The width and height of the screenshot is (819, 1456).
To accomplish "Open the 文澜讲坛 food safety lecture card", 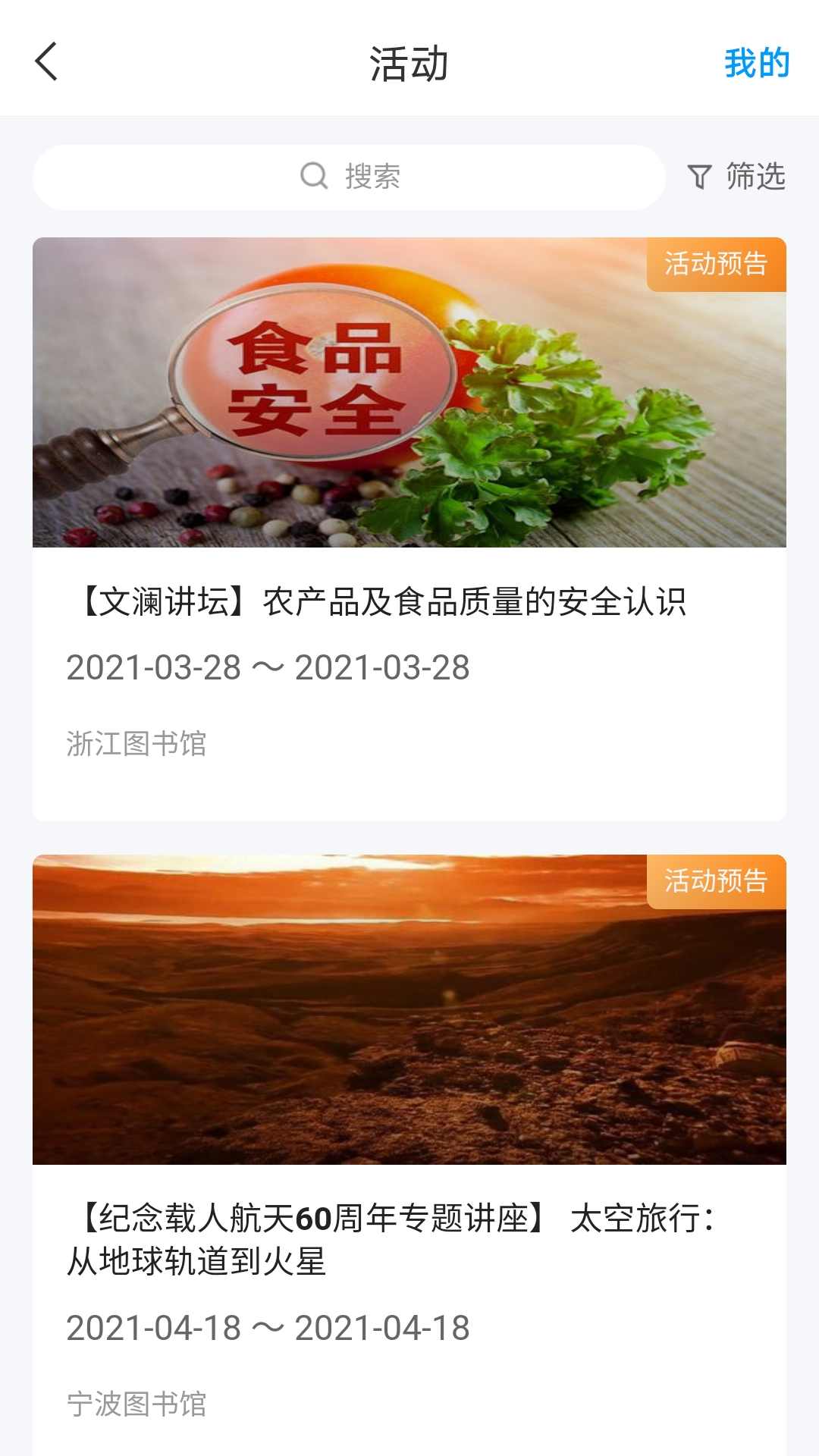I will (409, 529).
